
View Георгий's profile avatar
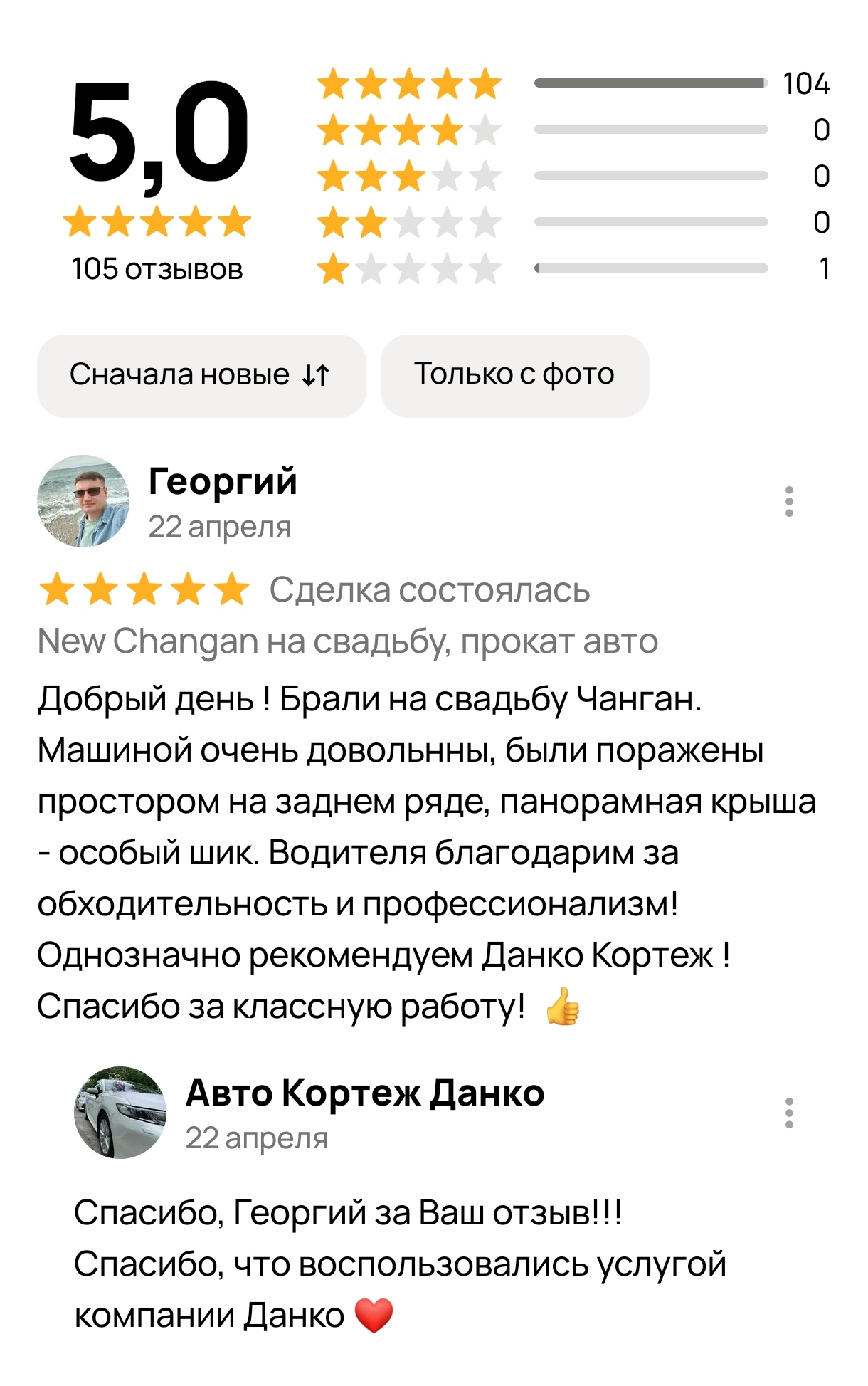[x=83, y=501]
